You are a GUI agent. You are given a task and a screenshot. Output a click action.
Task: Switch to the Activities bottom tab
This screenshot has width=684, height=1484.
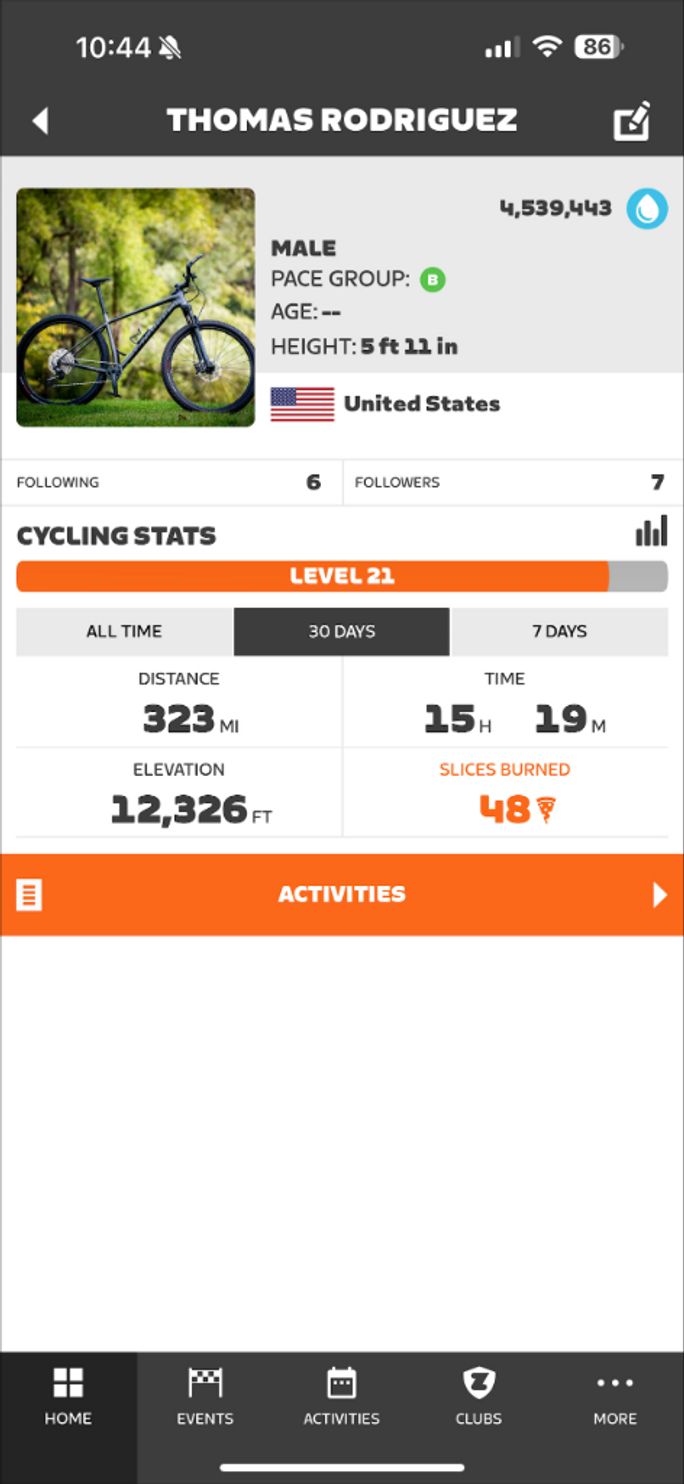pos(342,1397)
